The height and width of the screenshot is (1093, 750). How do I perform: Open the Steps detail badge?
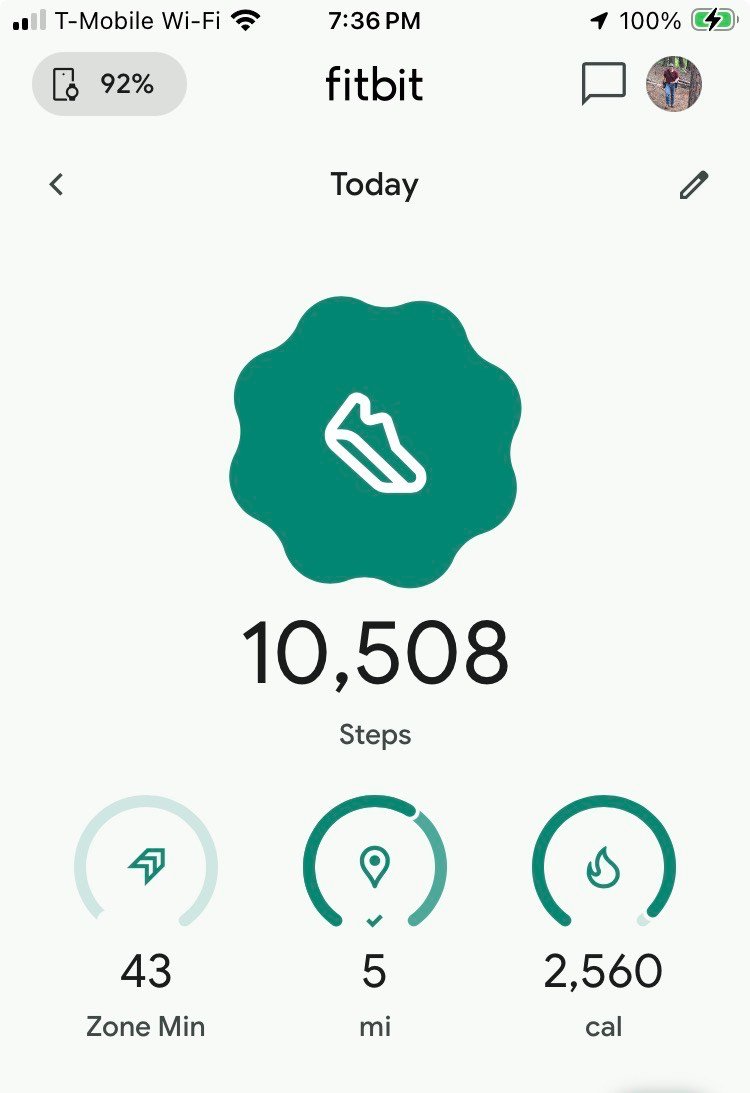pos(375,440)
